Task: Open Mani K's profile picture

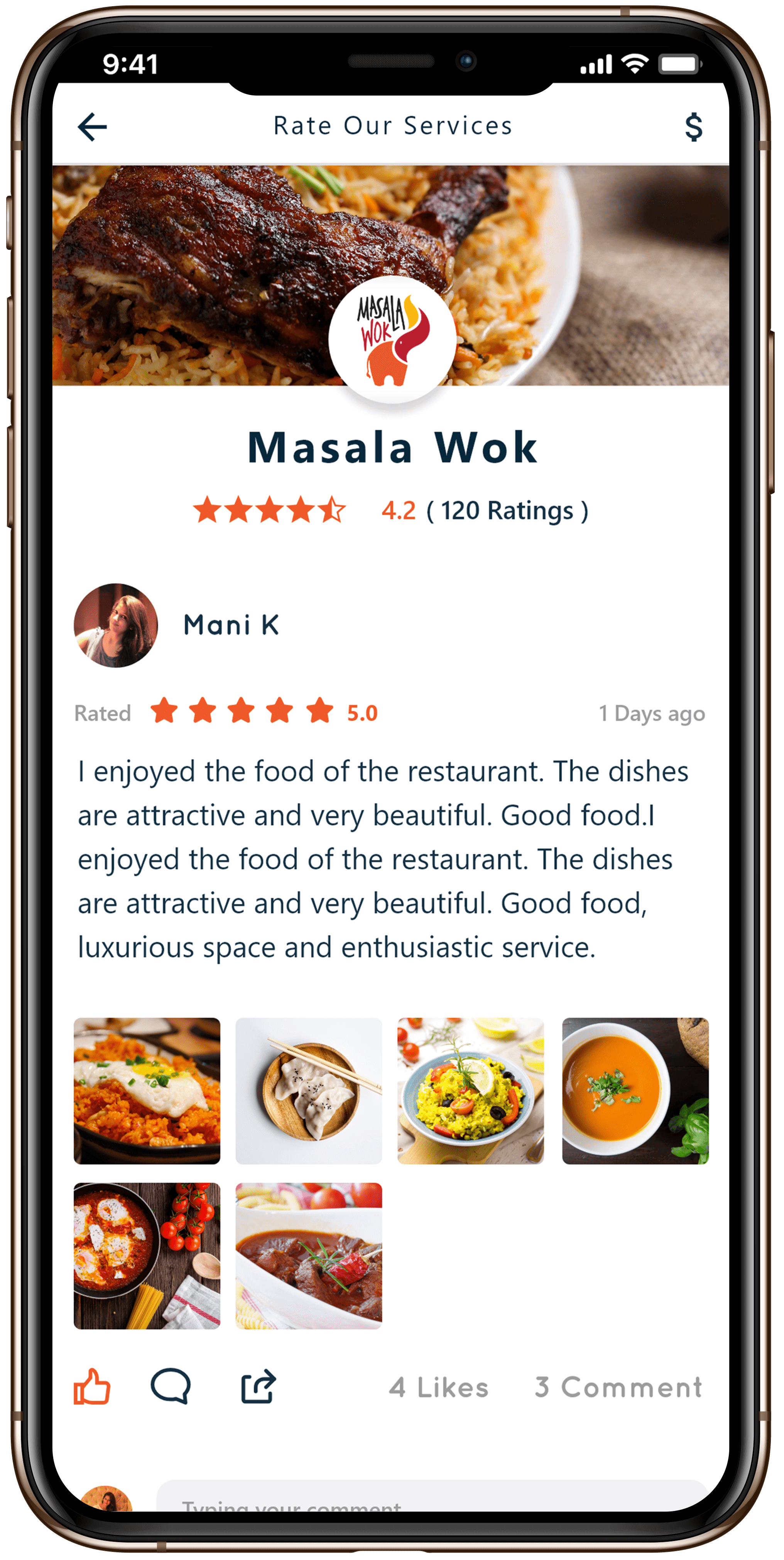Action: click(116, 625)
